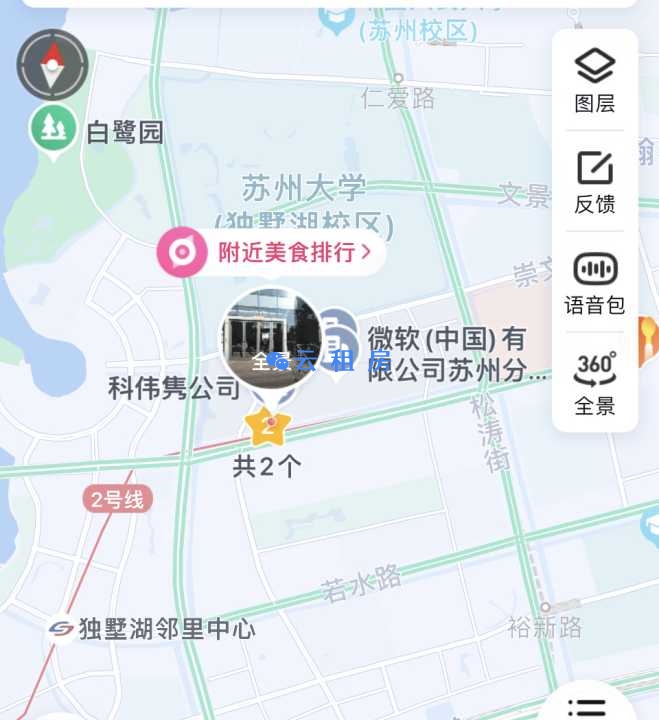The width and height of the screenshot is (659, 720).
Task: Open the location photo bubble marker
Action: pos(271,338)
